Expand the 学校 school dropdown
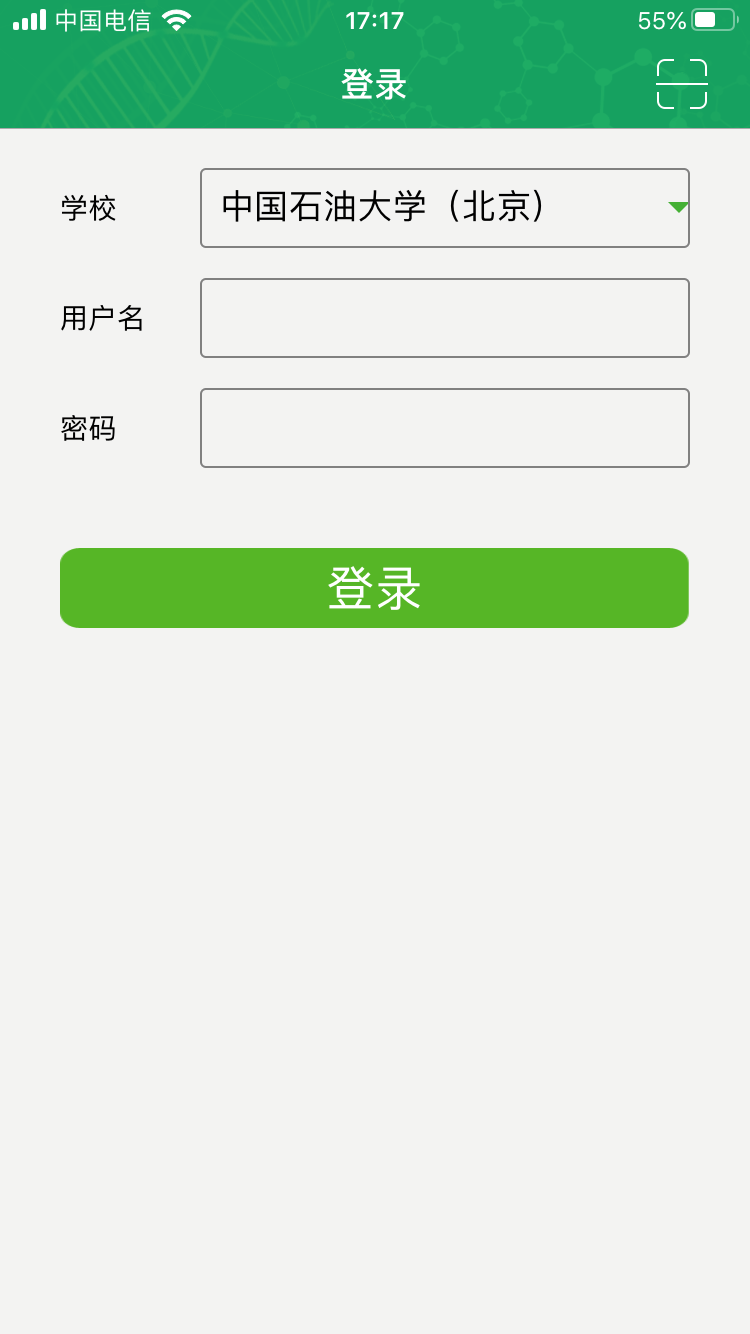The width and height of the screenshot is (750, 1334). tap(445, 208)
